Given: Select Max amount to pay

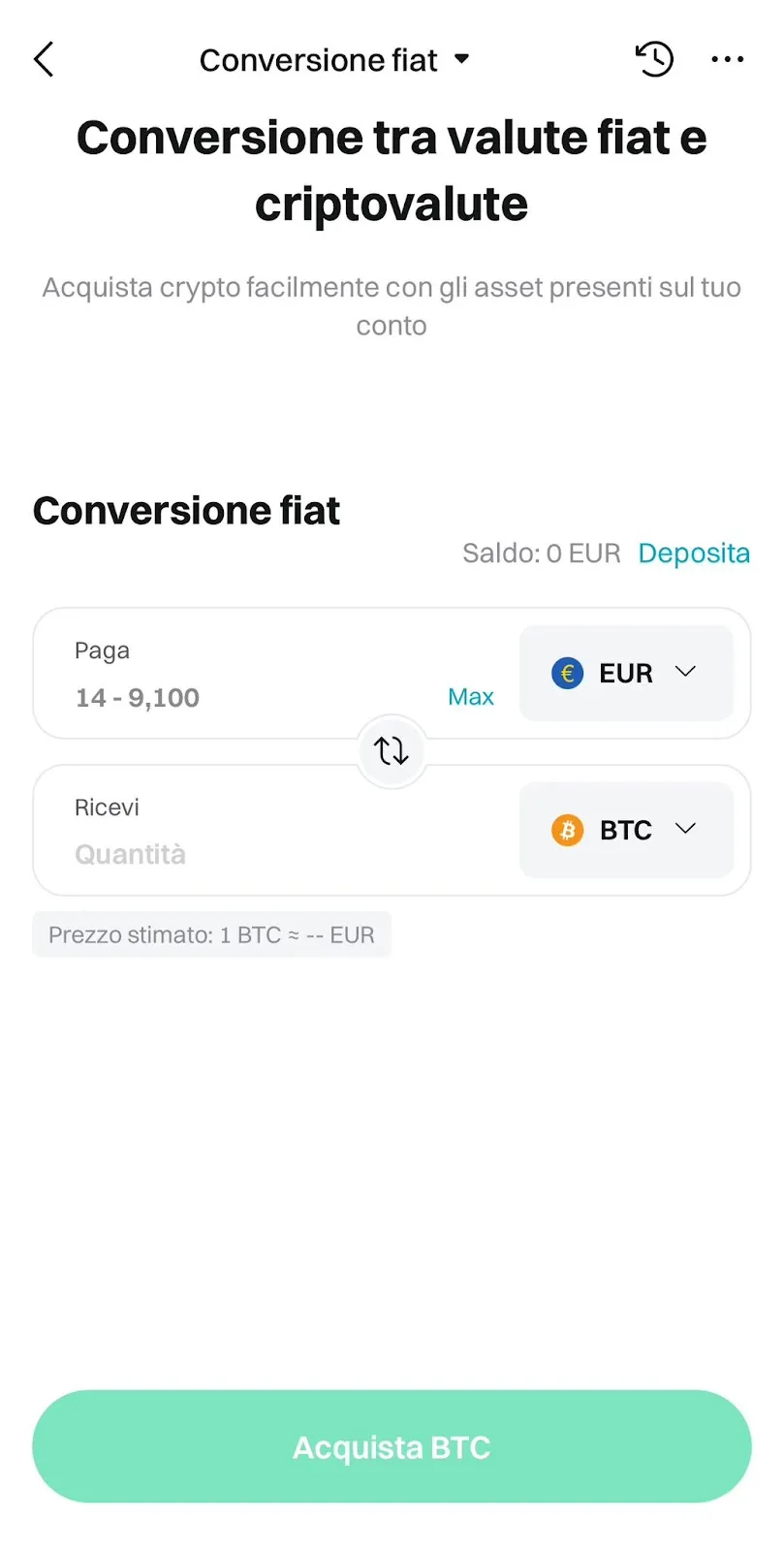Looking at the screenshot, I should [x=471, y=697].
